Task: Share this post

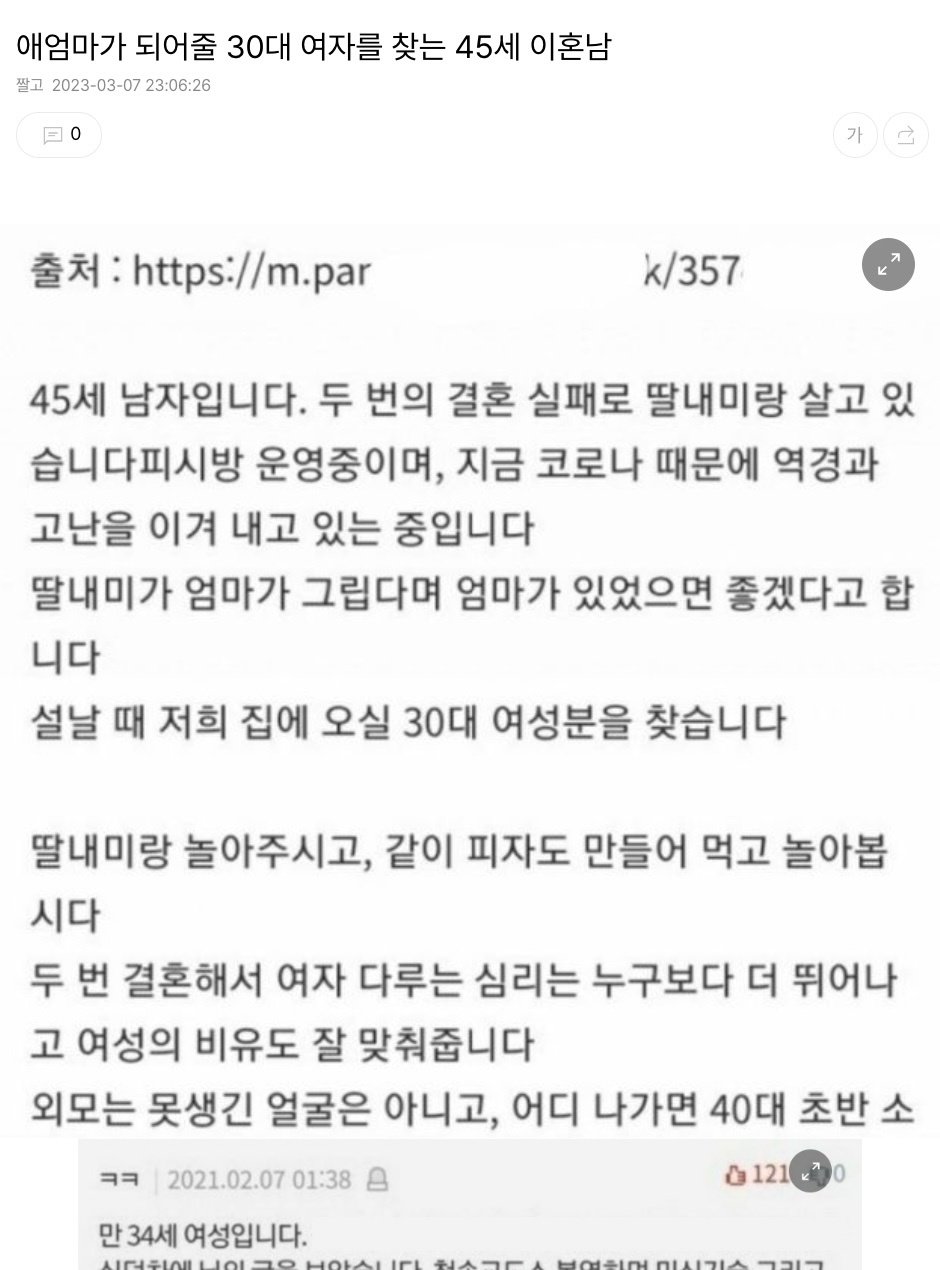Action: (906, 135)
